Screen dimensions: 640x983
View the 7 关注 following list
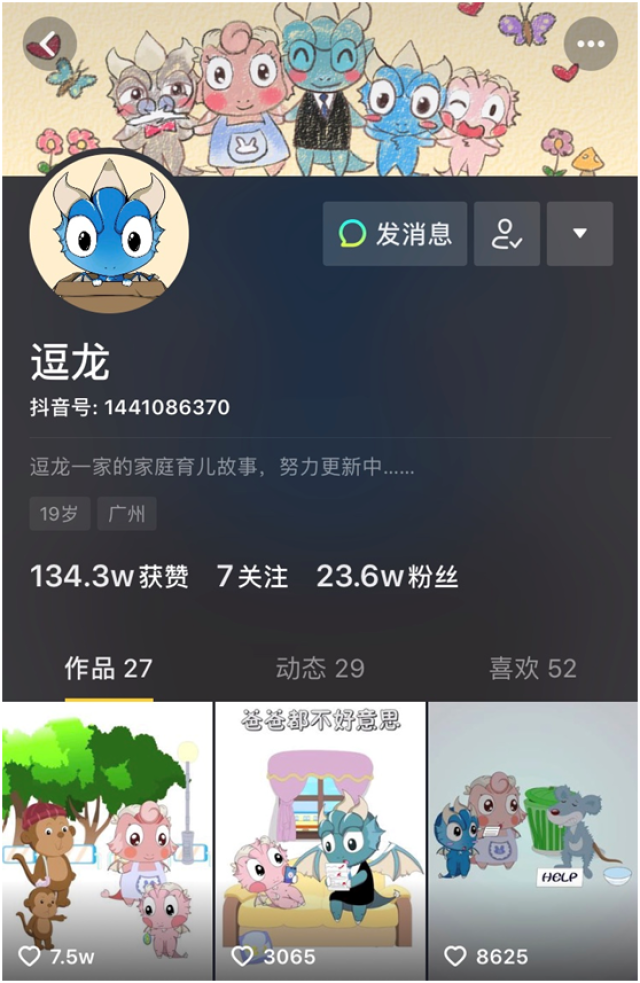[x=252, y=577]
